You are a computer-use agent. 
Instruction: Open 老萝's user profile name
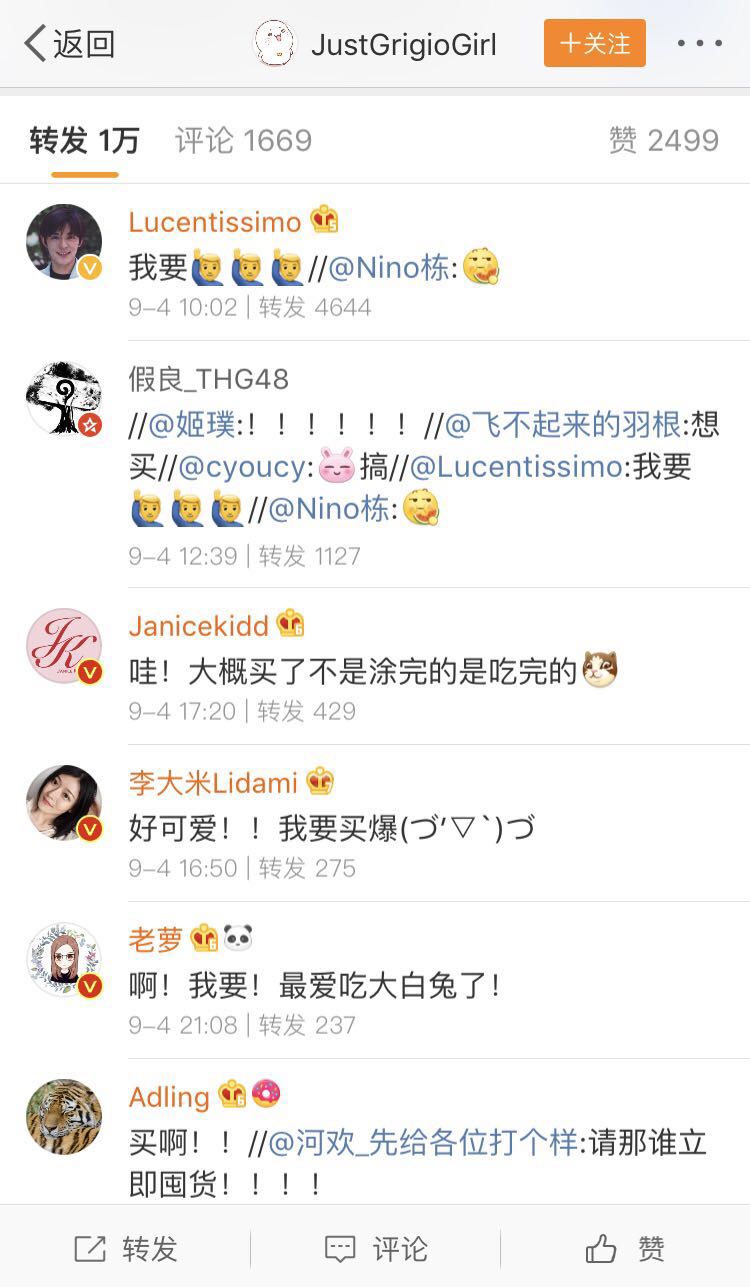coord(156,939)
